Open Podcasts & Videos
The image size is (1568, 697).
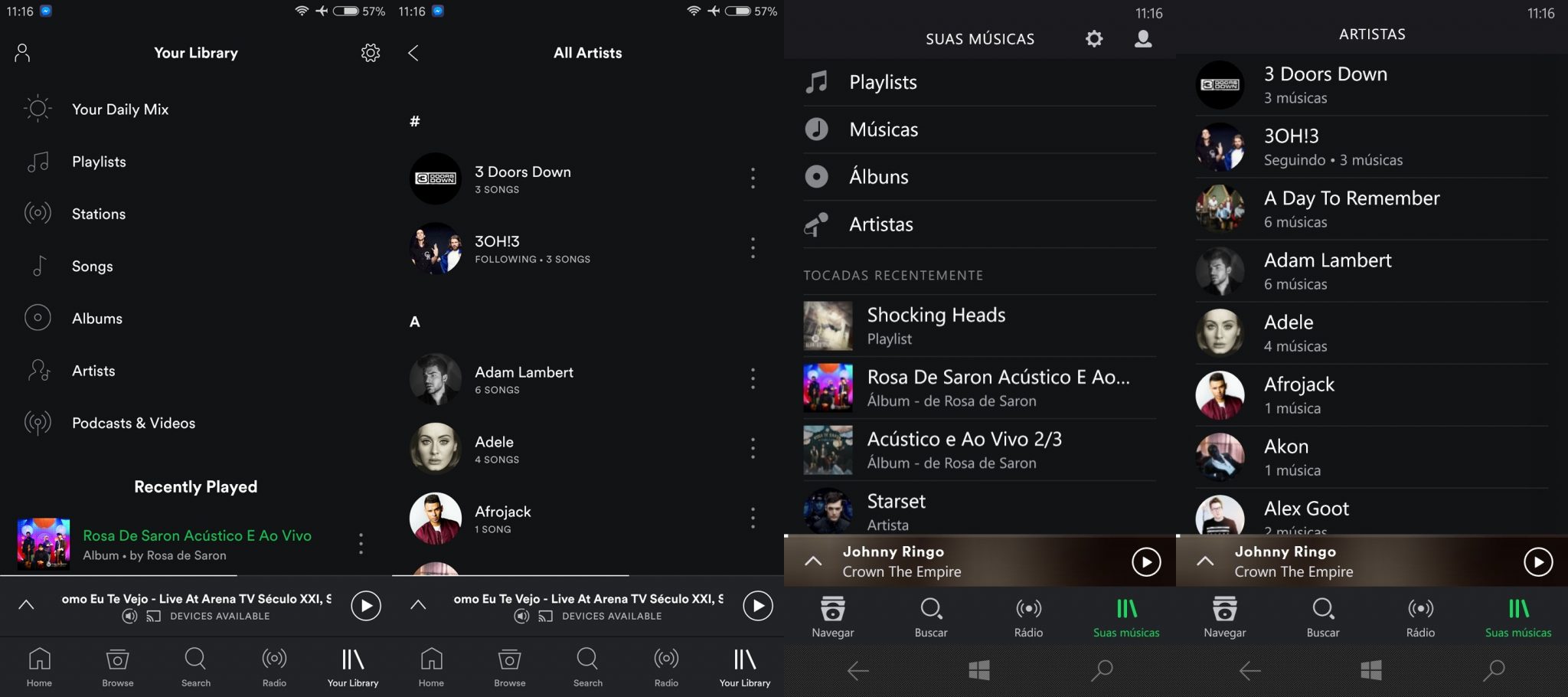133,423
